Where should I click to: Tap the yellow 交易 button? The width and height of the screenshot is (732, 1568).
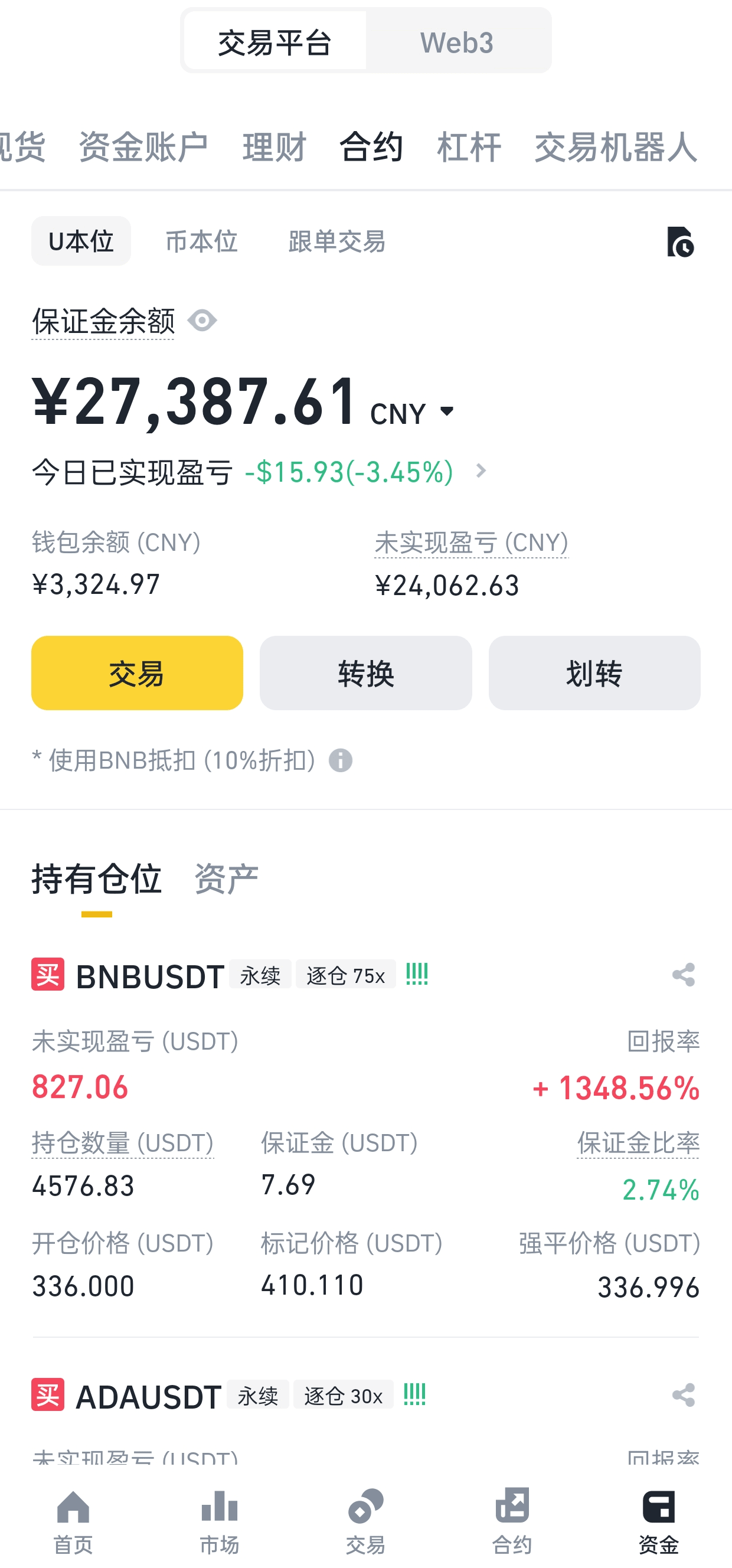point(137,673)
